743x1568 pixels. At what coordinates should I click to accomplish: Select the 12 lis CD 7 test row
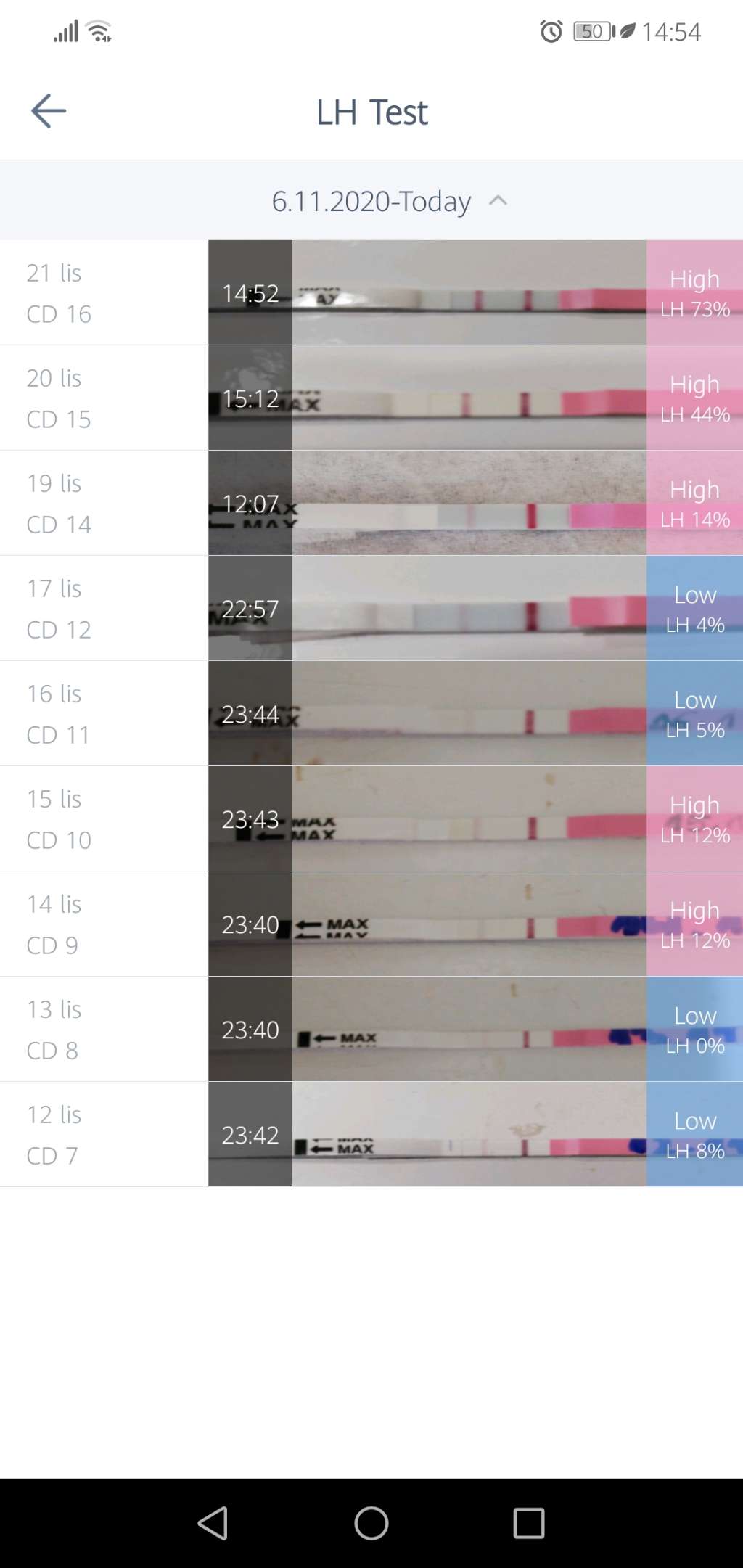[371, 1134]
